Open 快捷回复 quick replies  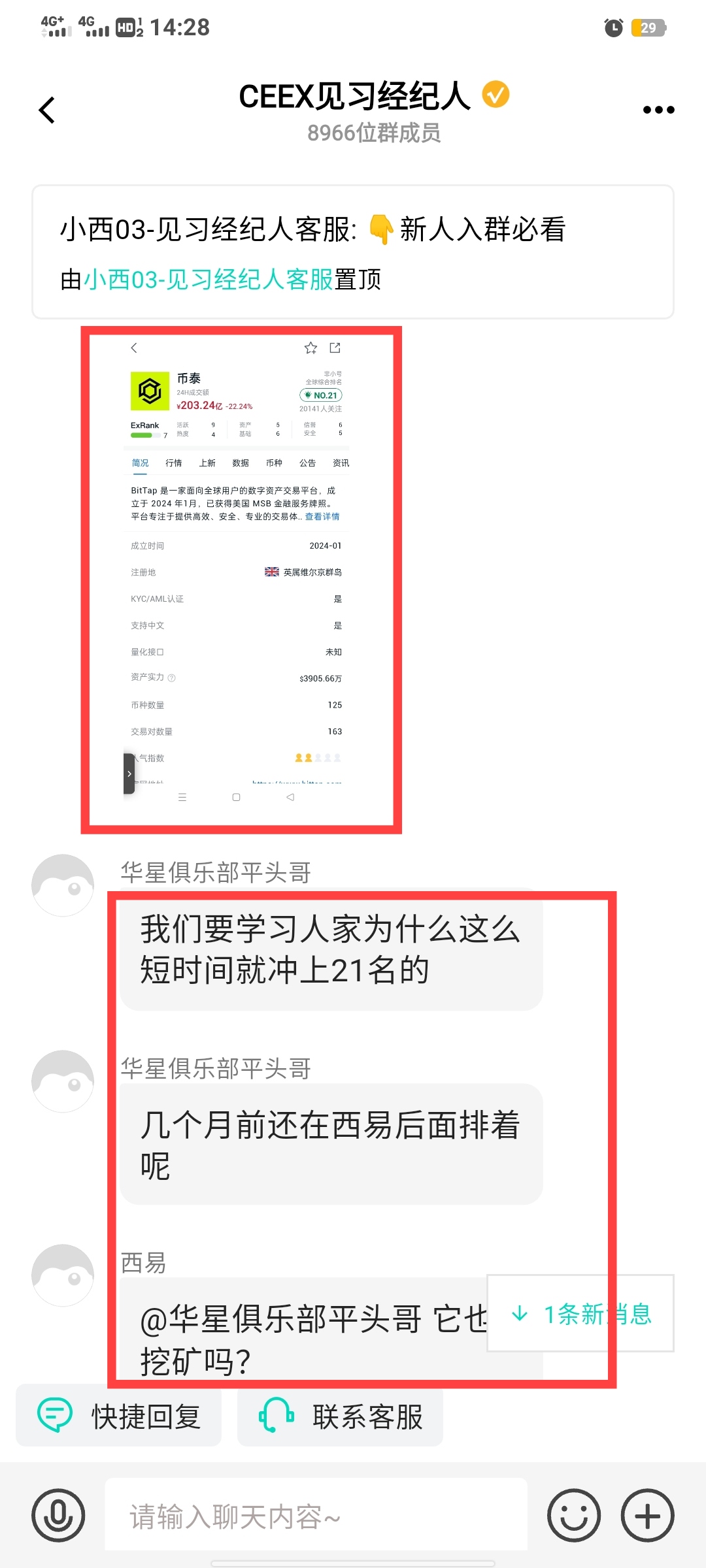119,1416
